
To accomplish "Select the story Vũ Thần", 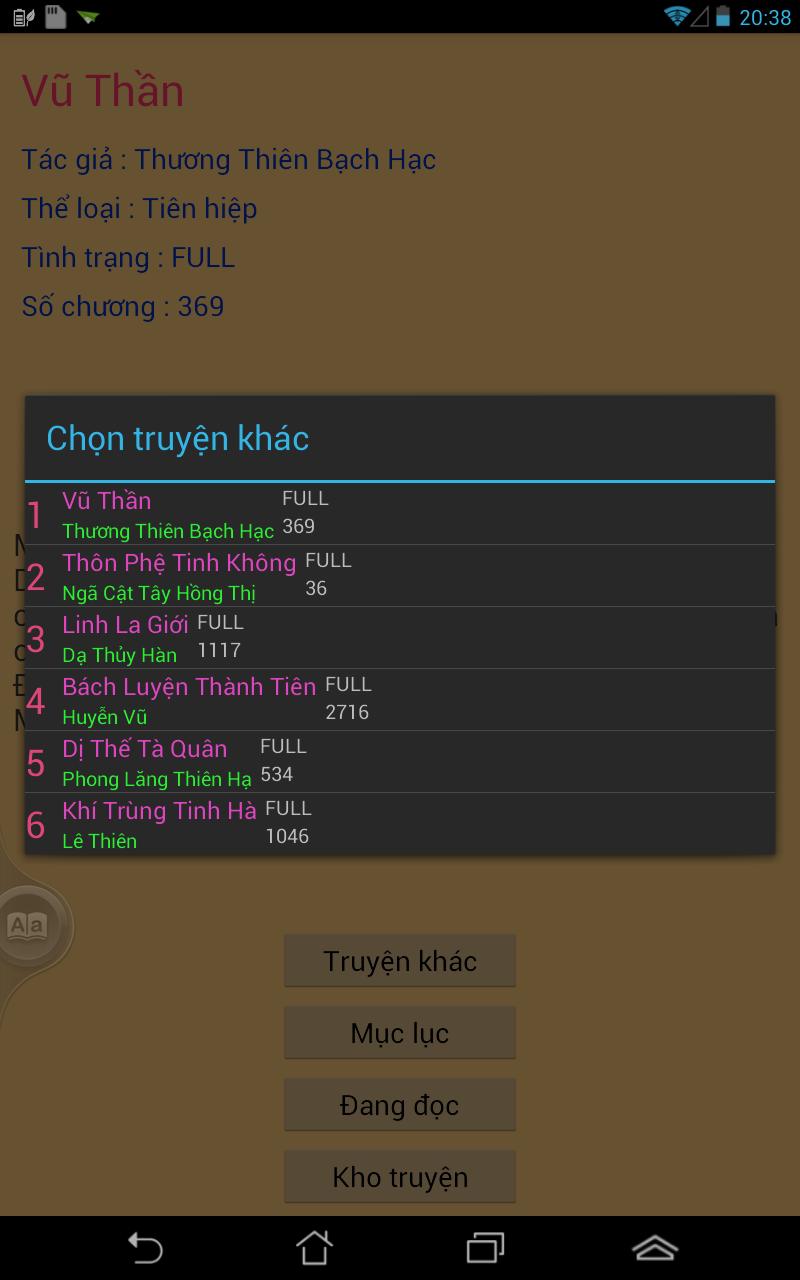I will pyautogui.click(x=400, y=514).
